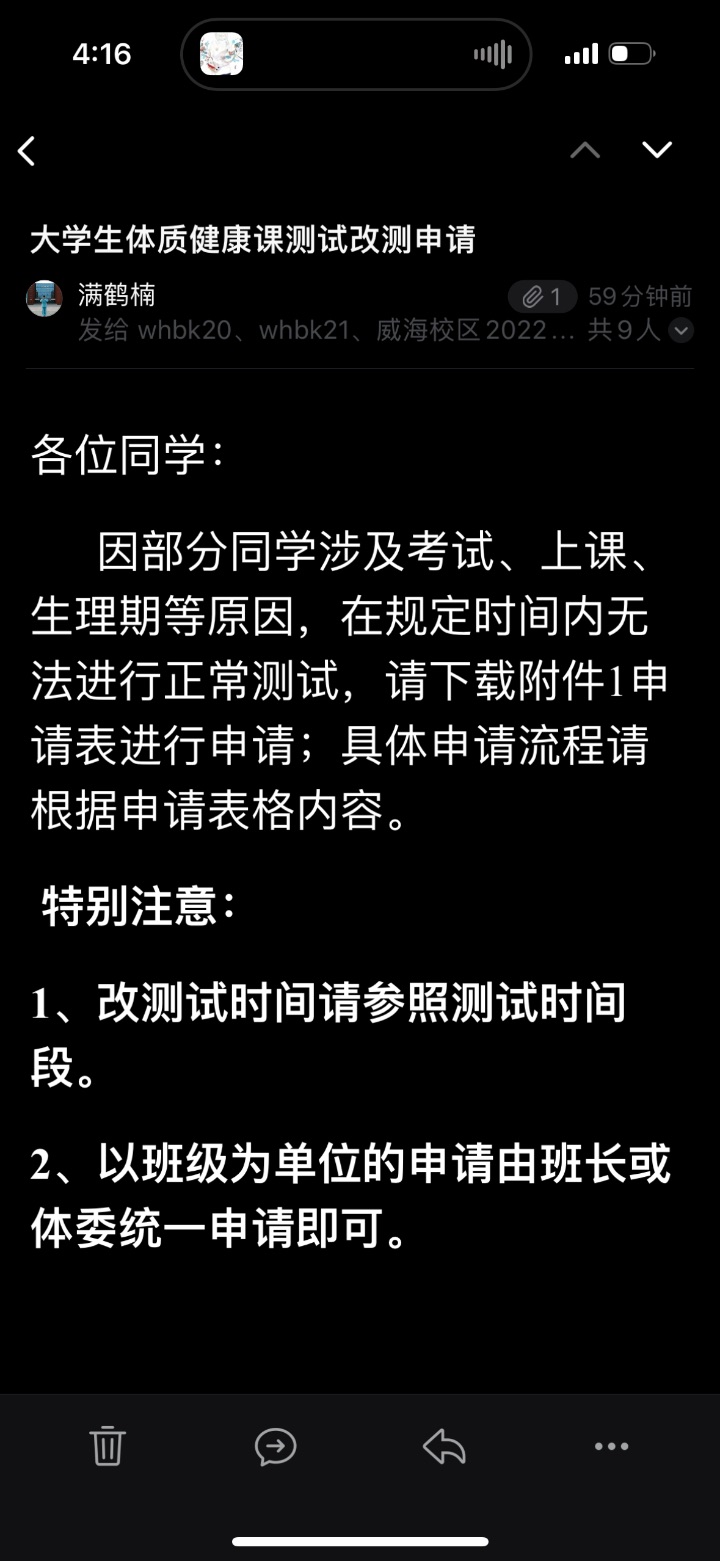720x1561 pixels.
Task: Delete this email with the trash icon
Action: pyautogui.click(x=107, y=1446)
